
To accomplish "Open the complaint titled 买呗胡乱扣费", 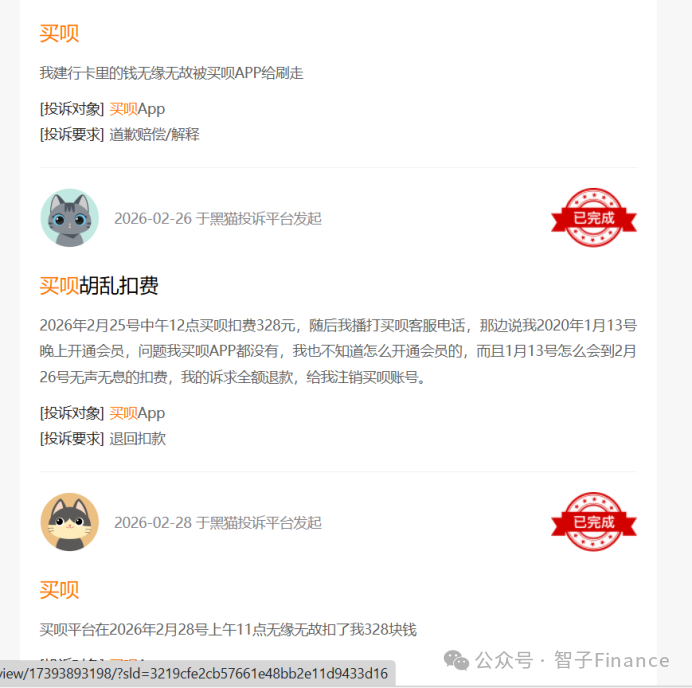I will (x=99, y=286).
